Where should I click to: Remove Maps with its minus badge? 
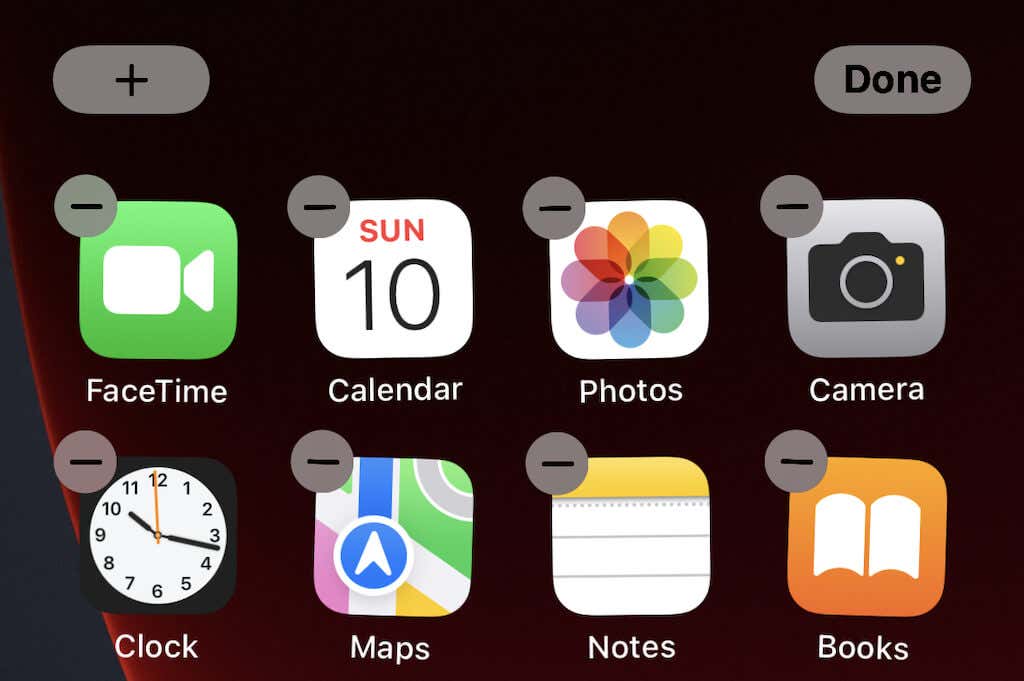(x=321, y=461)
